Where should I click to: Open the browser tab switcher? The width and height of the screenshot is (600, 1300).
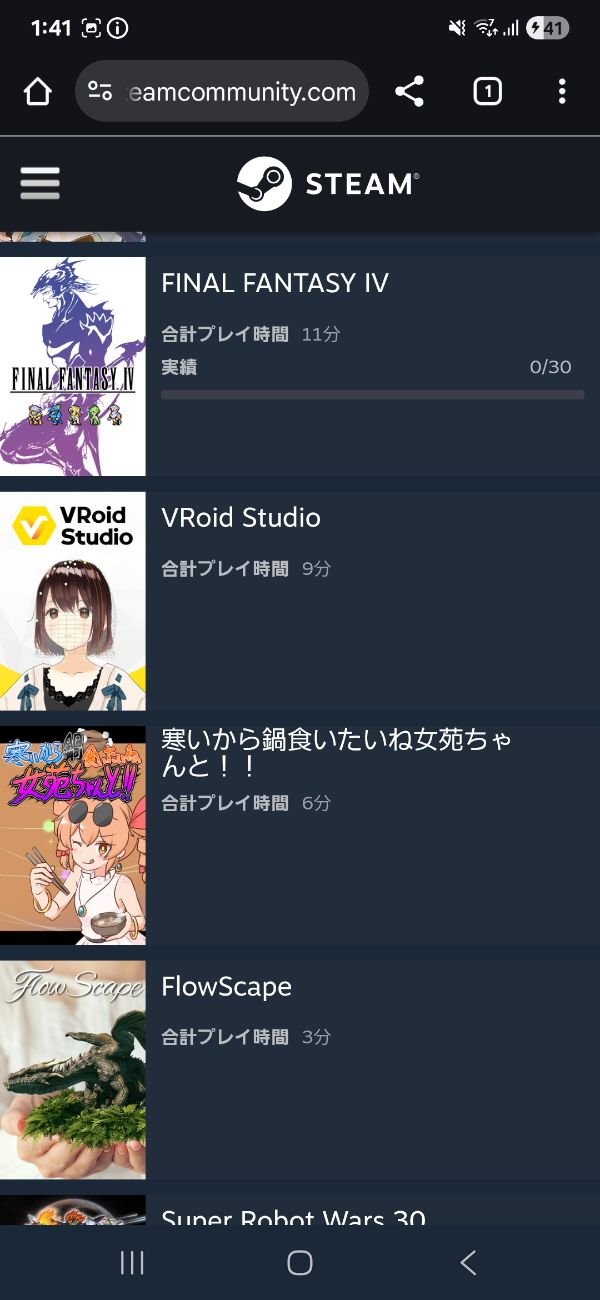pyautogui.click(x=487, y=92)
